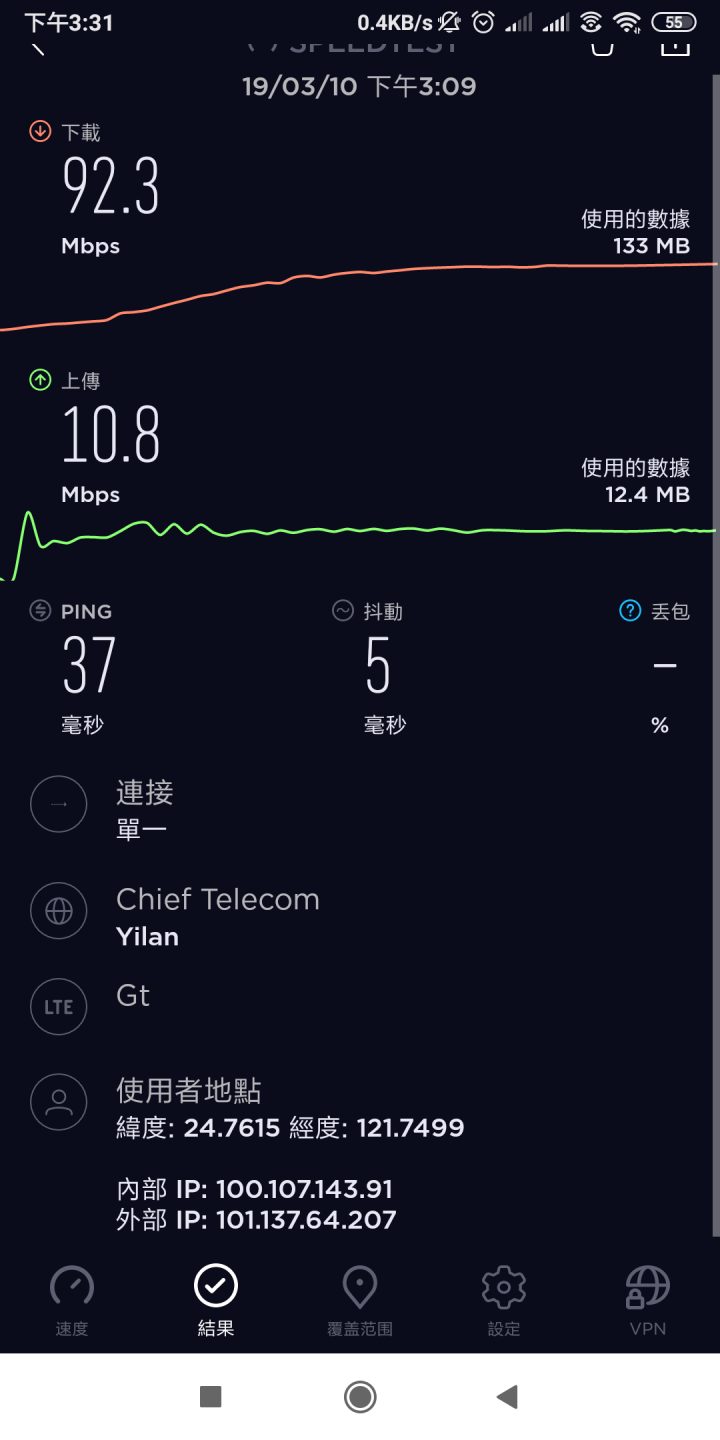This screenshot has height=1440, width=720.
Task: Switch to the 速度 tab
Action: pos(72,1301)
